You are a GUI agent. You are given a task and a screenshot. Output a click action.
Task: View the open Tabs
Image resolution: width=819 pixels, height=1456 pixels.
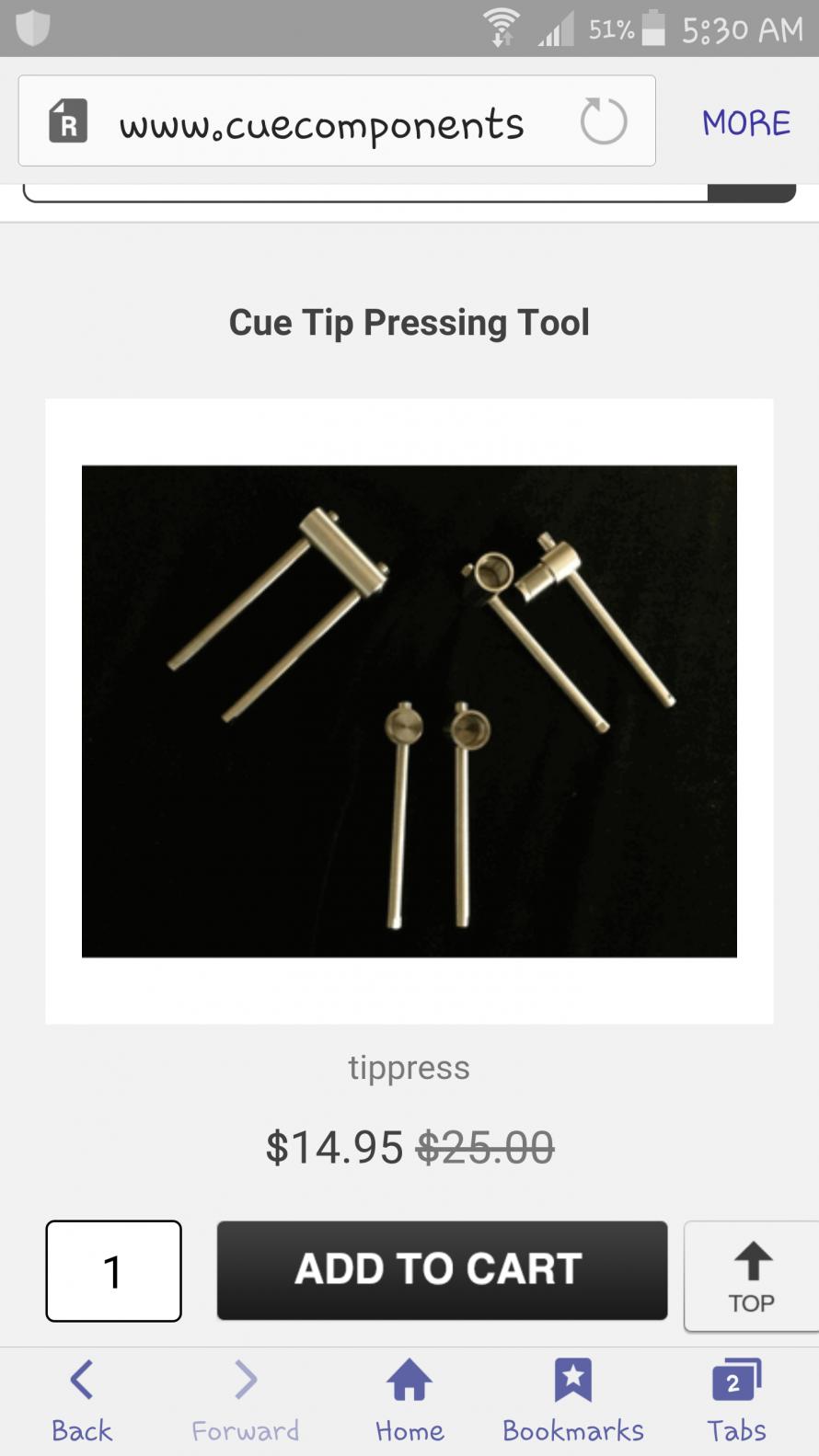click(736, 1401)
